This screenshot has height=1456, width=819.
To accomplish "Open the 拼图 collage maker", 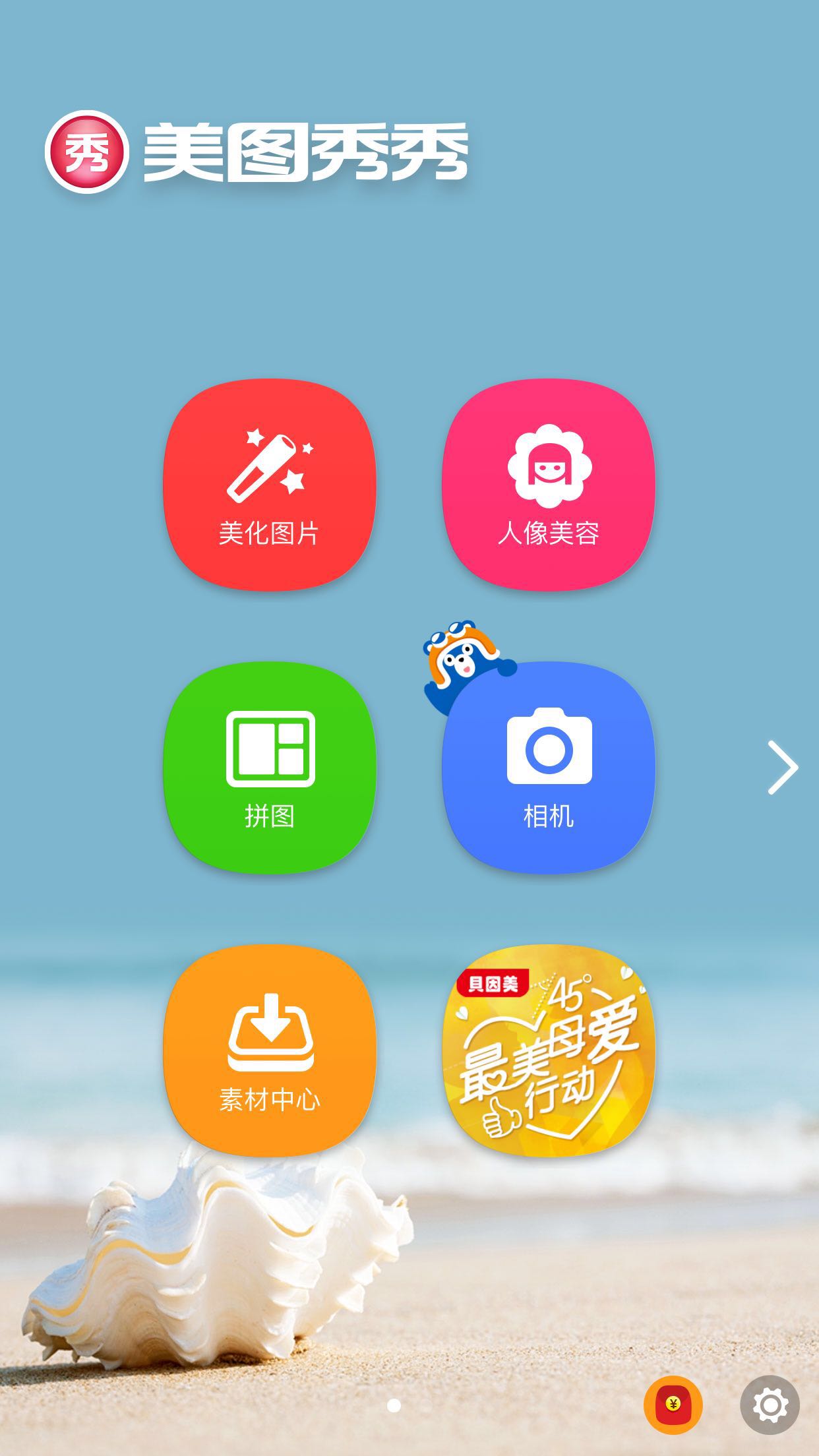I will pyautogui.click(x=269, y=768).
